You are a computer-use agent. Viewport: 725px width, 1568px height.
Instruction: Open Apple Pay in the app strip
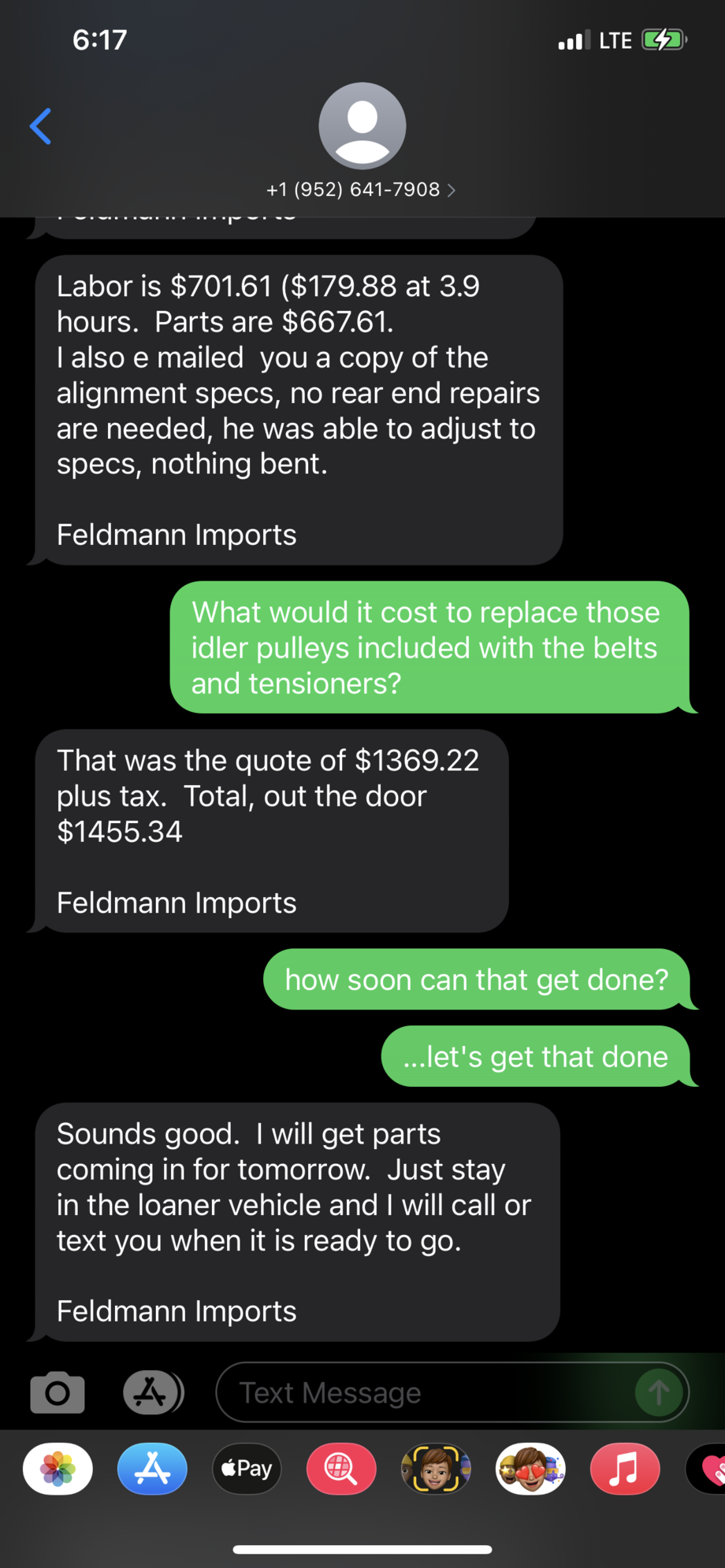pyautogui.click(x=247, y=1469)
